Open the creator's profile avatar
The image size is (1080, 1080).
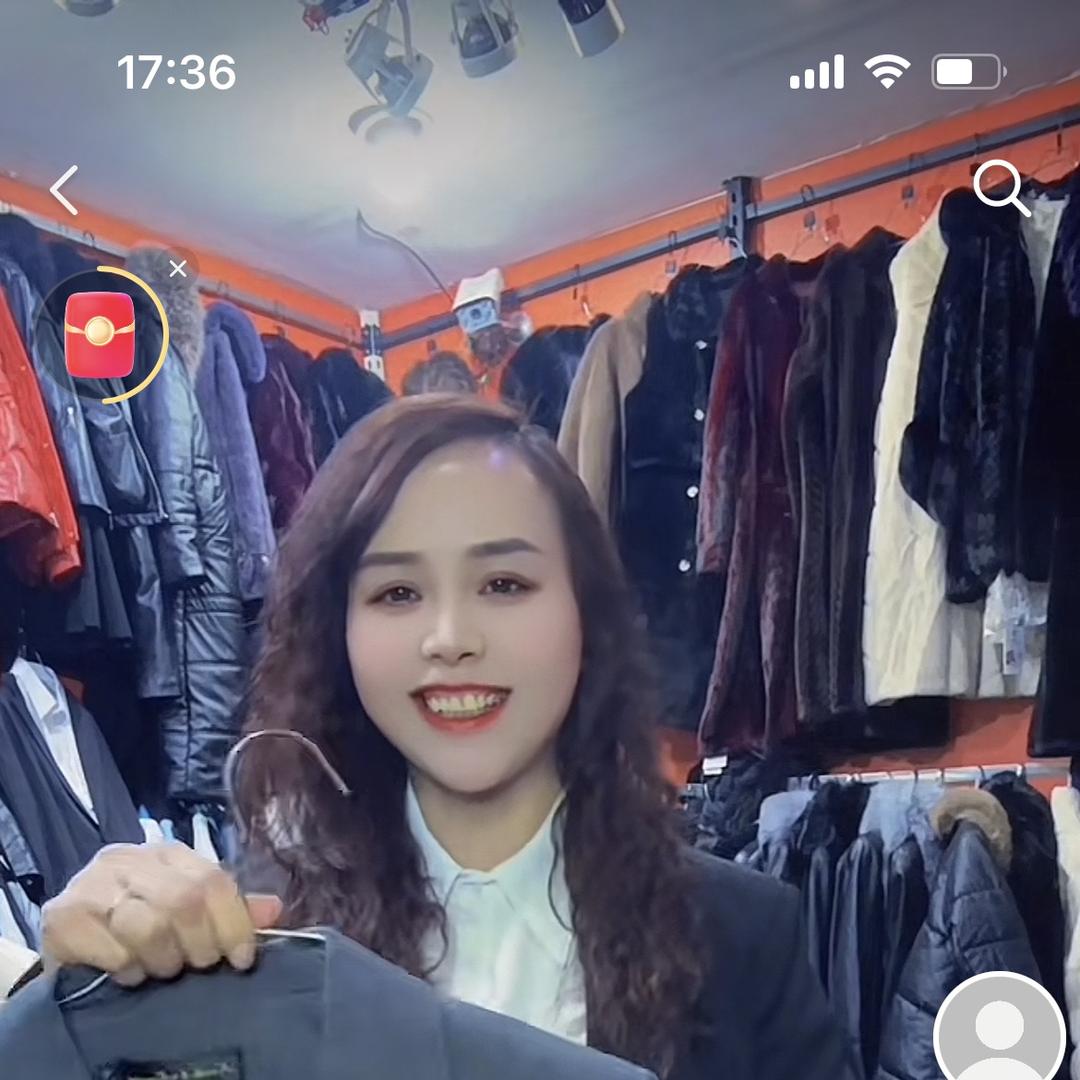999,1032
